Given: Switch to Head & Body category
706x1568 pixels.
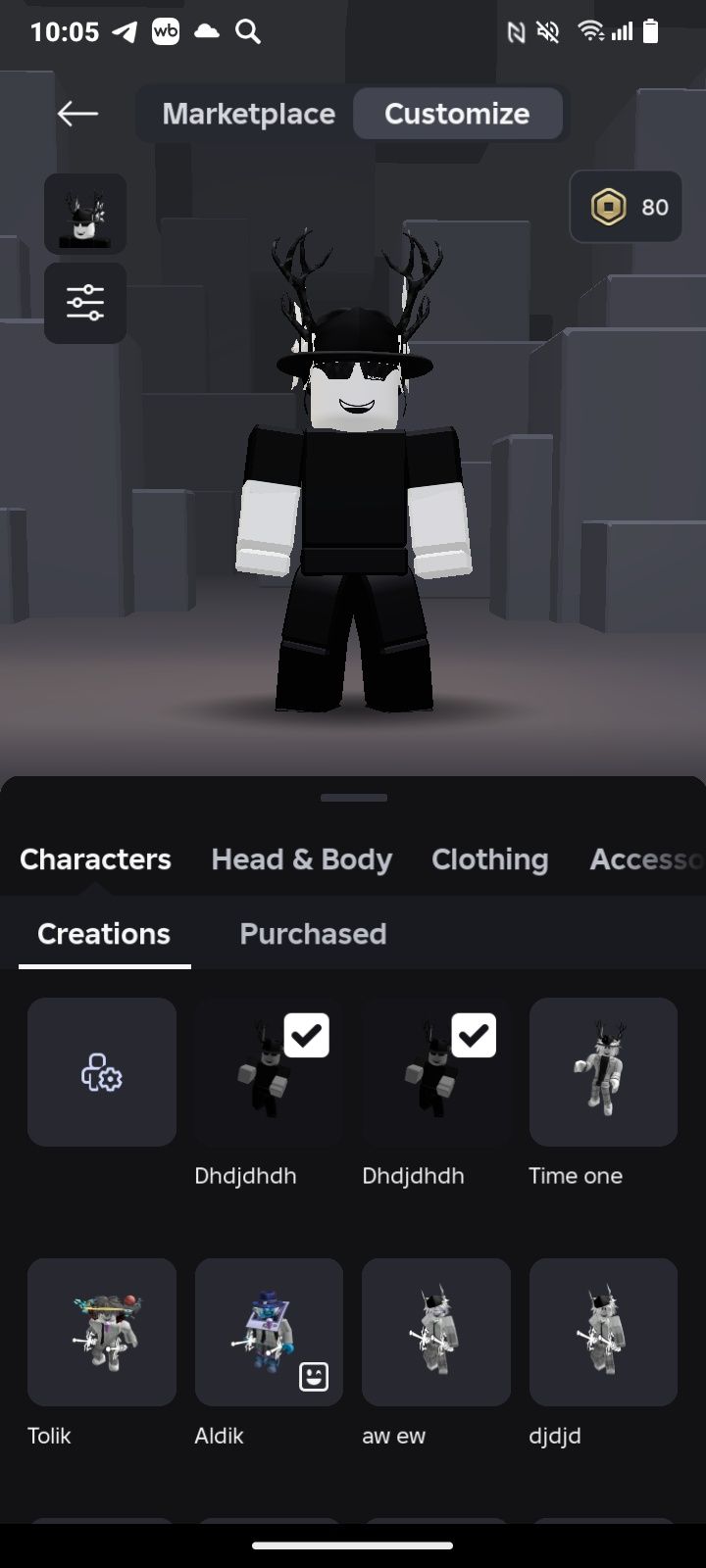Looking at the screenshot, I should (301, 859).
